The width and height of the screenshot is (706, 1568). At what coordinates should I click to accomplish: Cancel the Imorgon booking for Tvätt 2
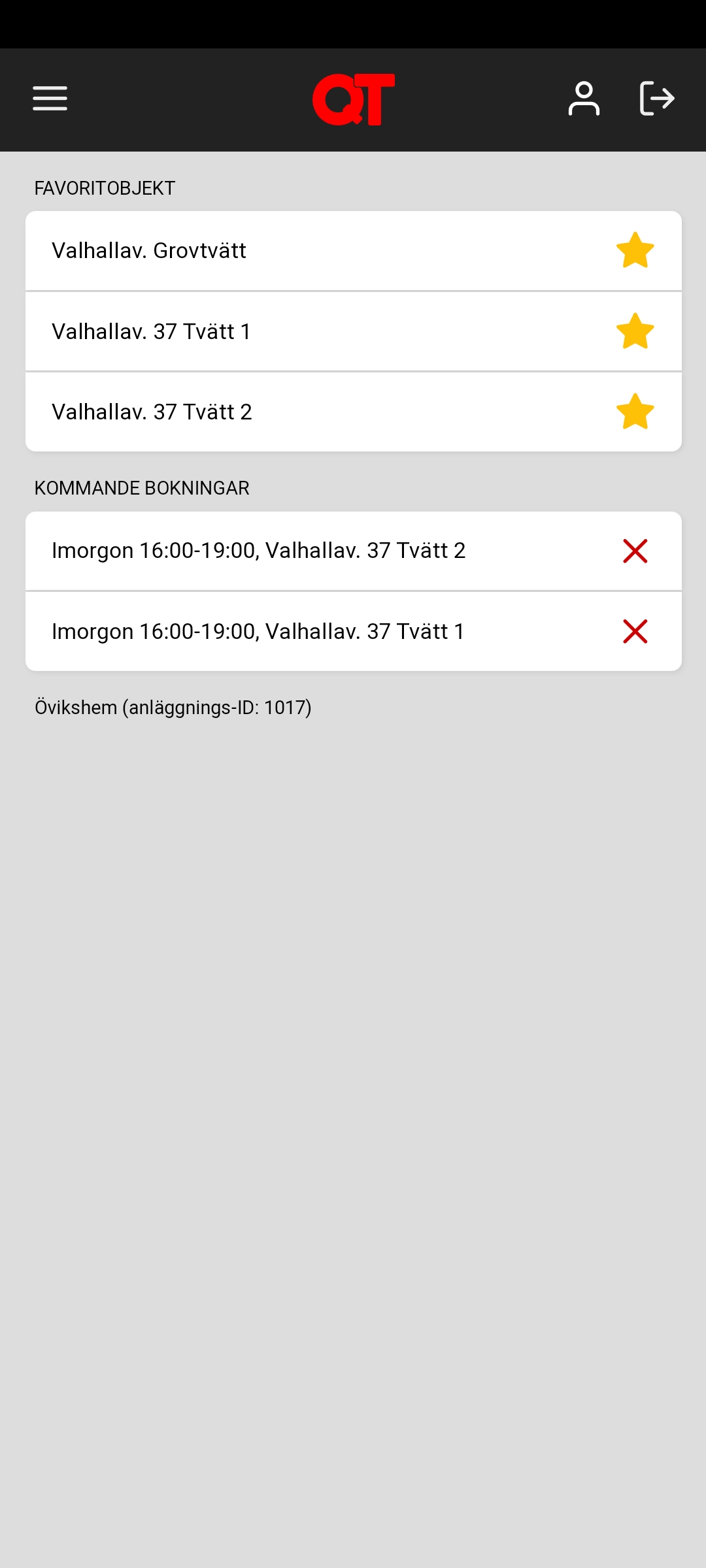(635, 551)
